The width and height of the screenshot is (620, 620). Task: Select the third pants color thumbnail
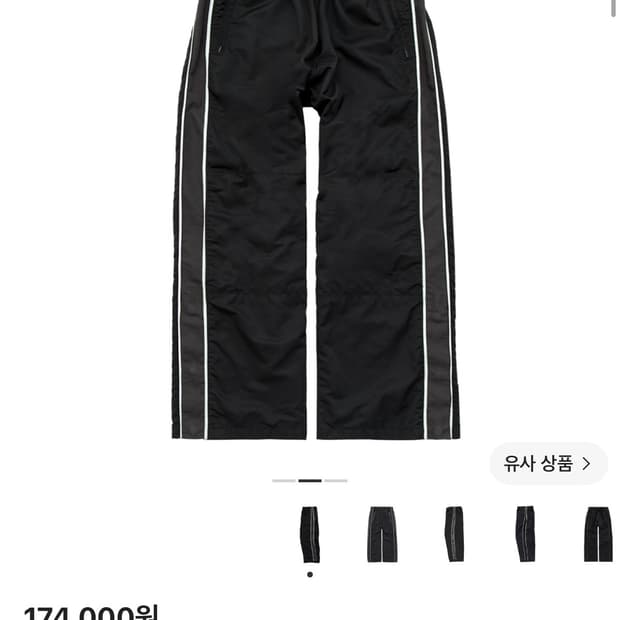(x=454, y=534)
